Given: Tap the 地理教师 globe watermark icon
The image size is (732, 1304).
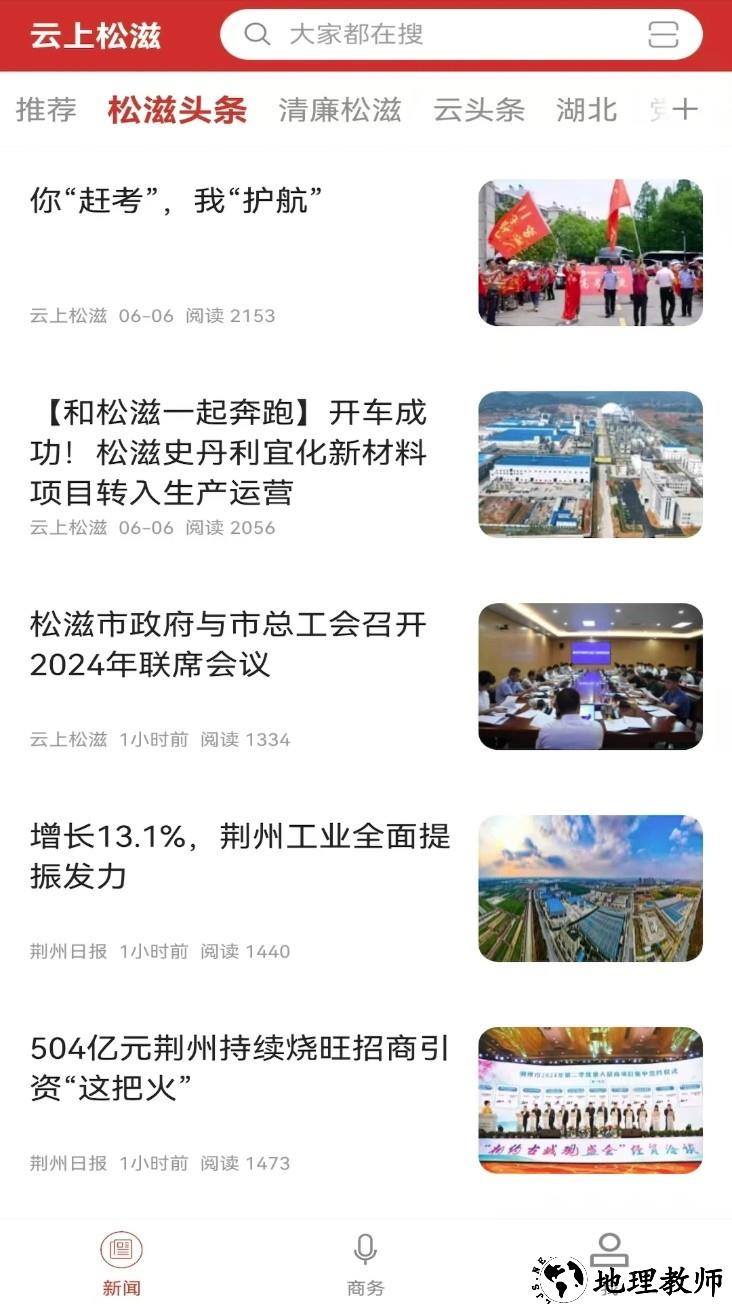Looking at the screenshot, I should (x=563, y=1276).
